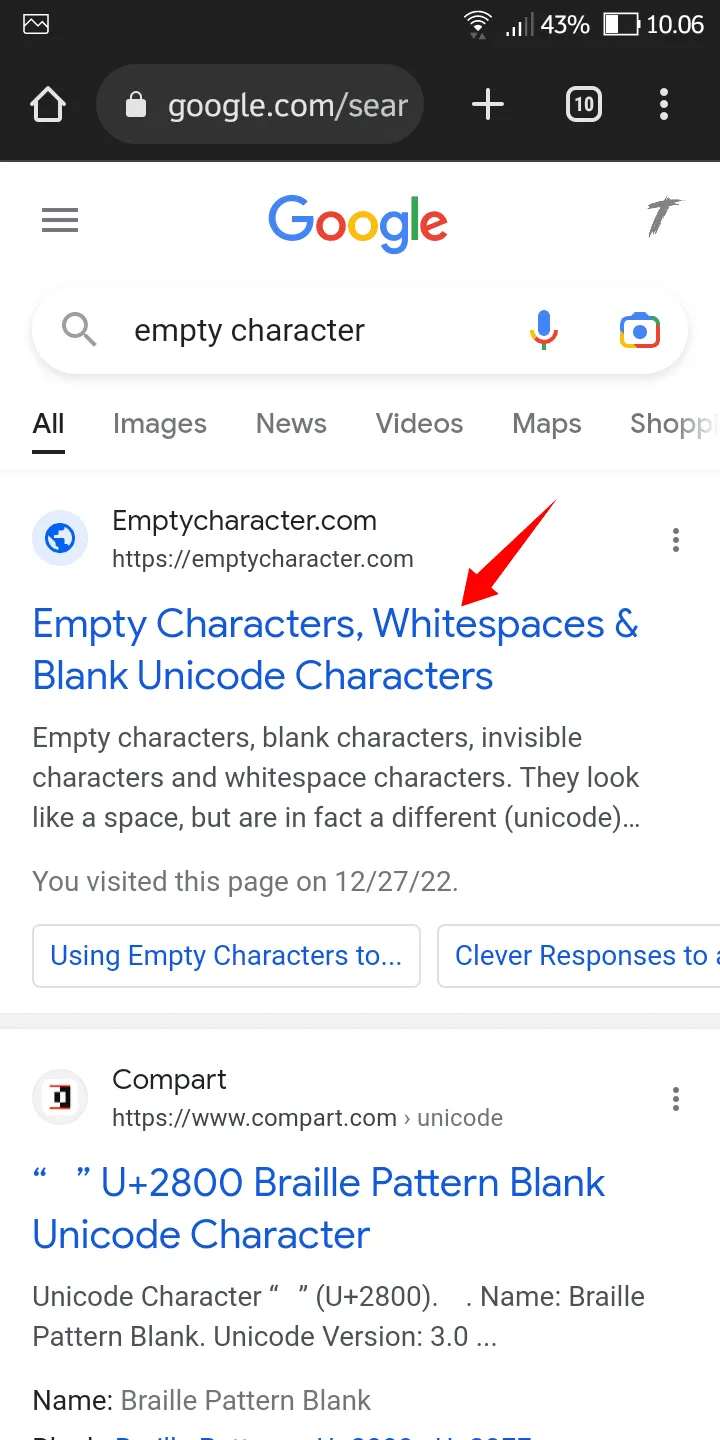Image resolution: width=720 pixels, height=1440 pixels.
Task: Open the browser overflow menu
Action: pos(664,105)
